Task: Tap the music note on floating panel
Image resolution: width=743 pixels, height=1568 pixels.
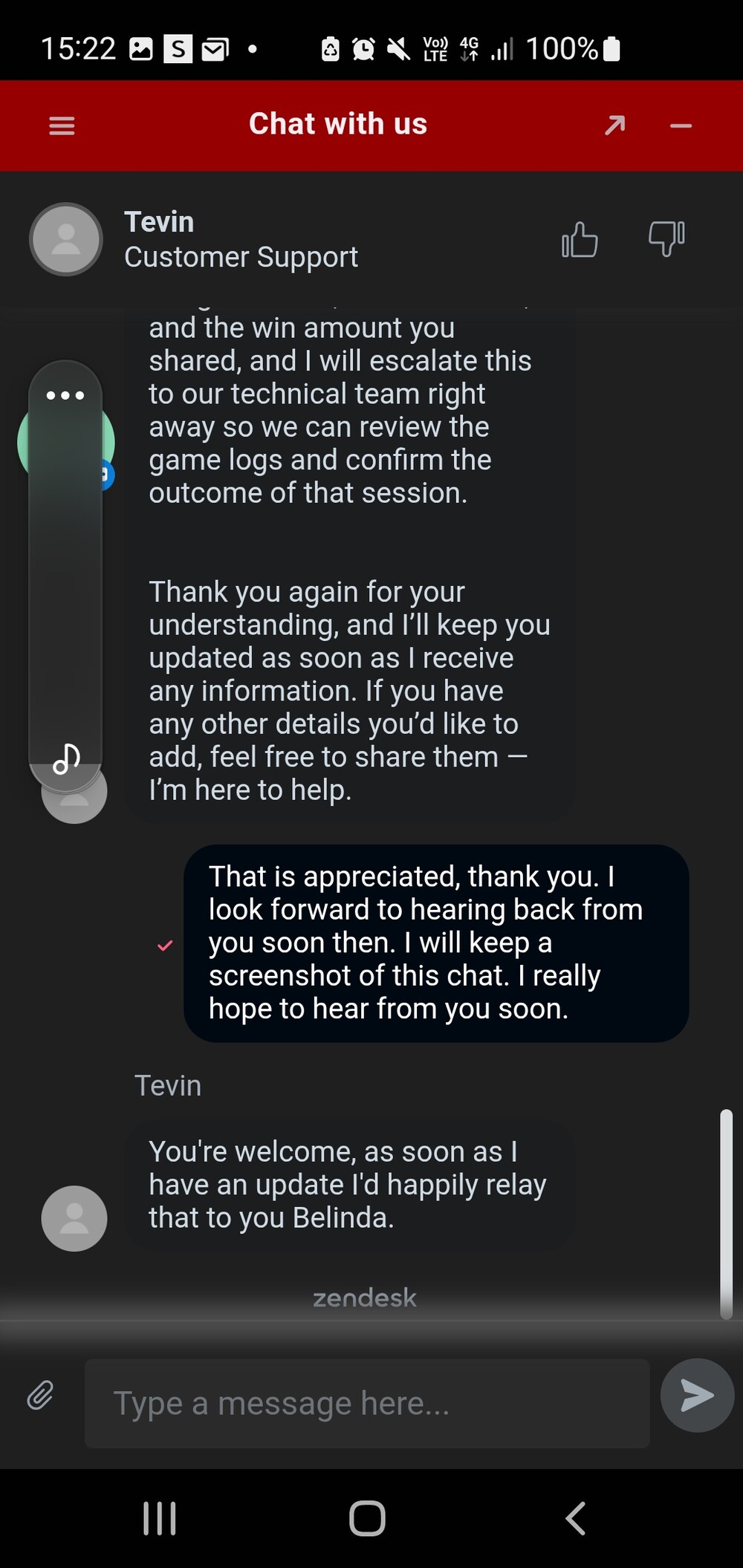Action: click(x=66, y=758)
